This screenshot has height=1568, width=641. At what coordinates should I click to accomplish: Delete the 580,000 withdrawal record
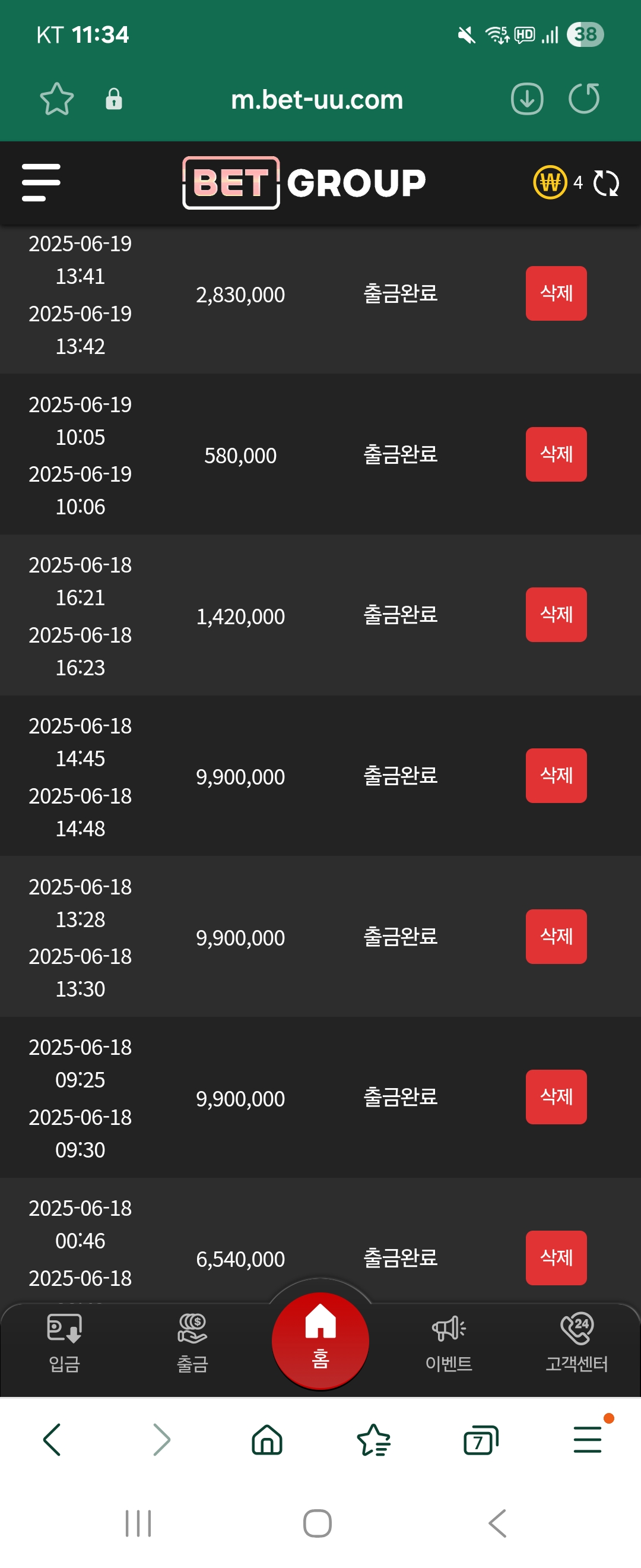pos(556,454)
